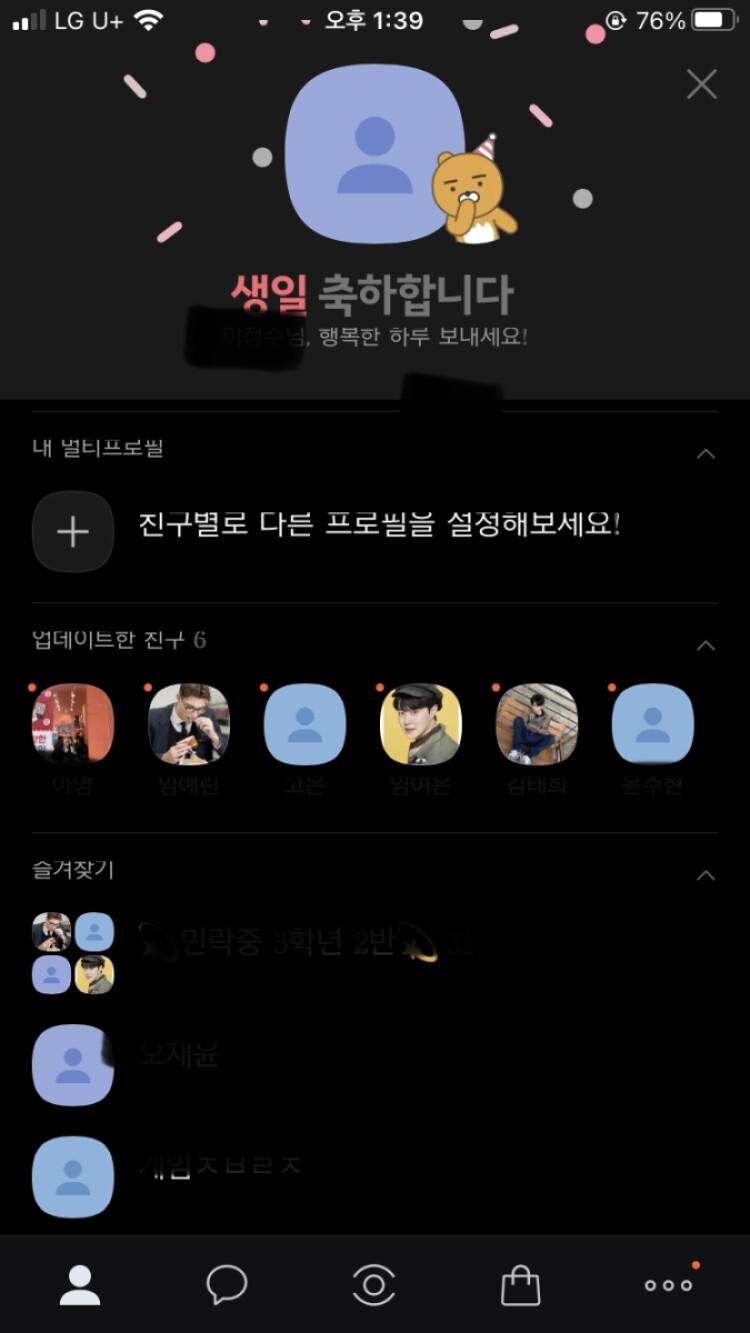Collapse the 업데이트한 친구 section
This screenshot has height=1333, width=750.
coord(706,645)
